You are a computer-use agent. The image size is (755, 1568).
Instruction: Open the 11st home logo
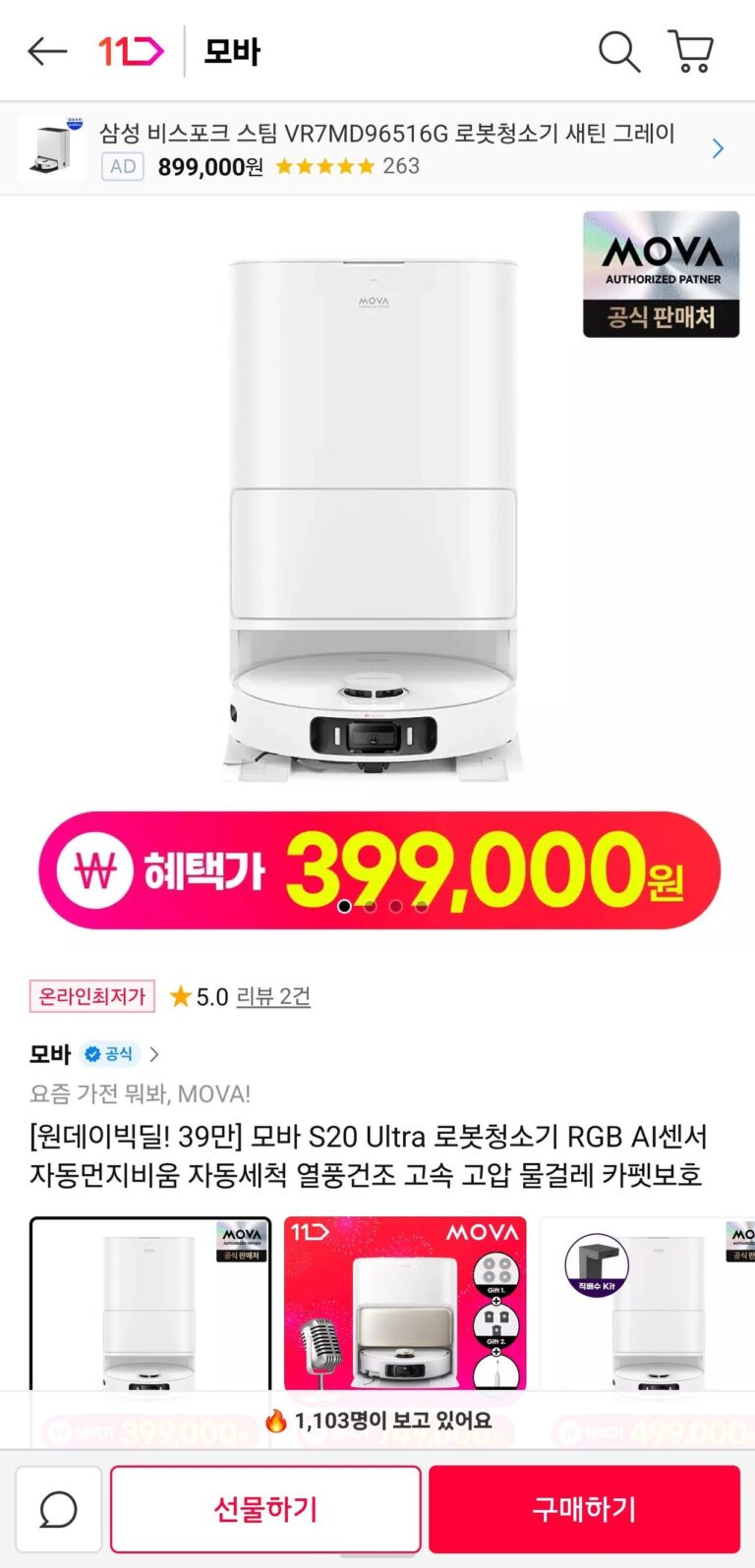coord(130,51)
